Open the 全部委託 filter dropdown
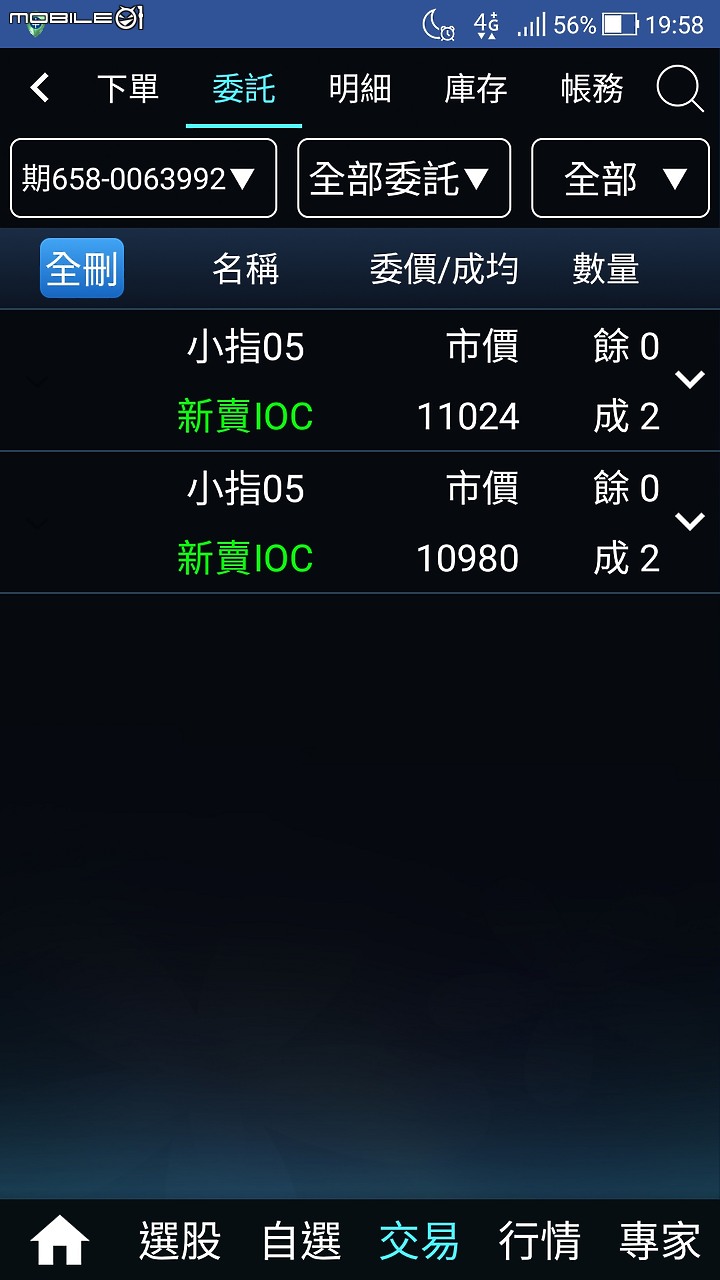Image resolution: width=720 pixels, height=1280 pixels. (403, 179)
